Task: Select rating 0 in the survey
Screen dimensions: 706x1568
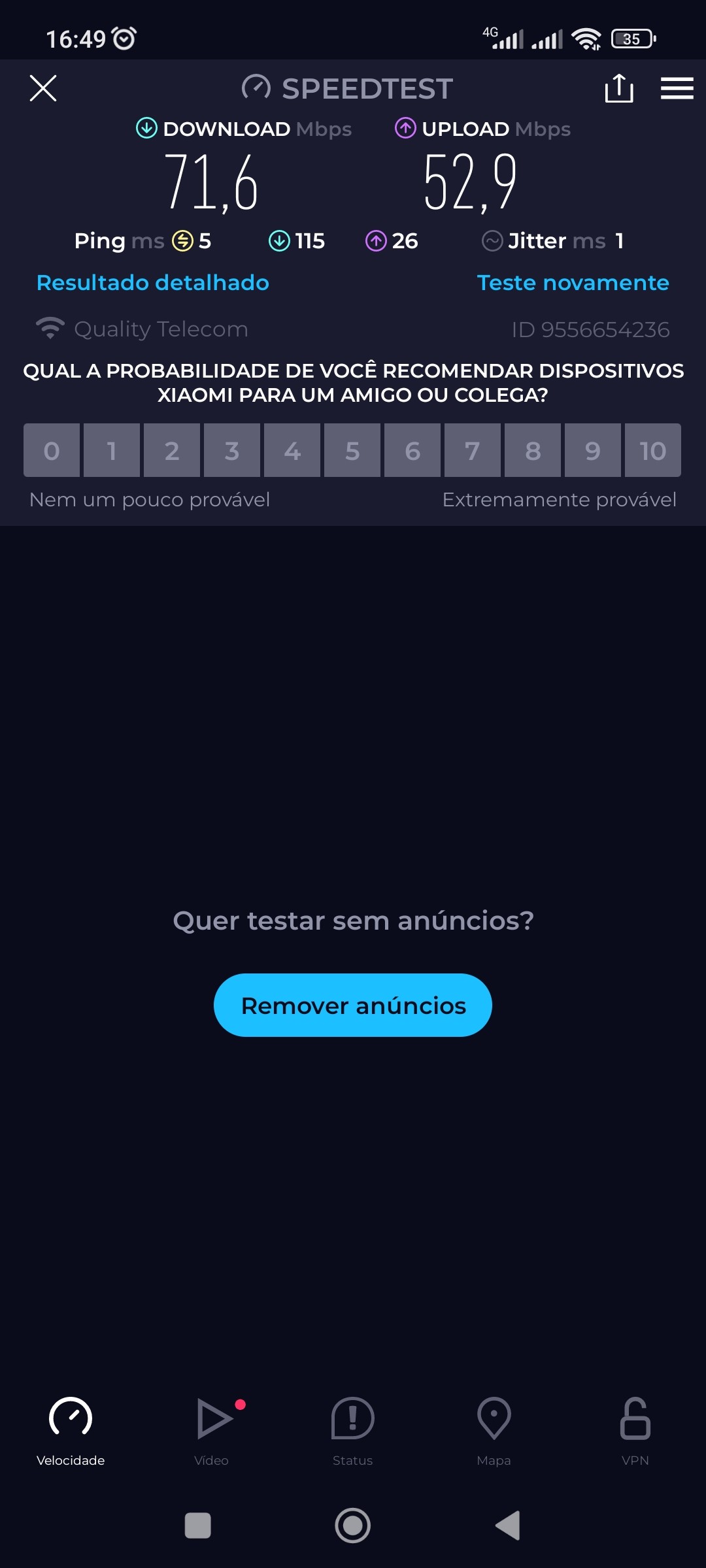Action: (52, 450)
